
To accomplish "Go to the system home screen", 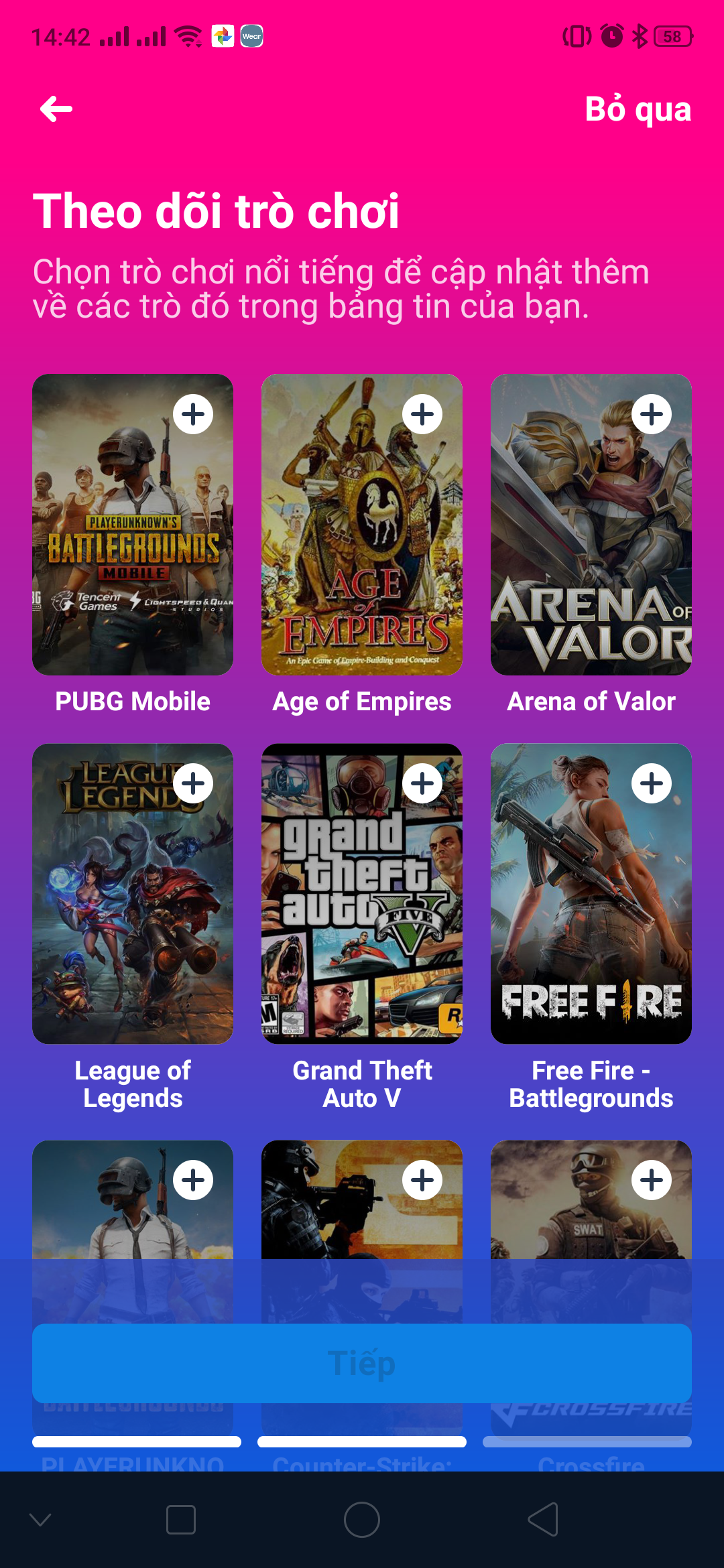I will tap(362, 1520).
